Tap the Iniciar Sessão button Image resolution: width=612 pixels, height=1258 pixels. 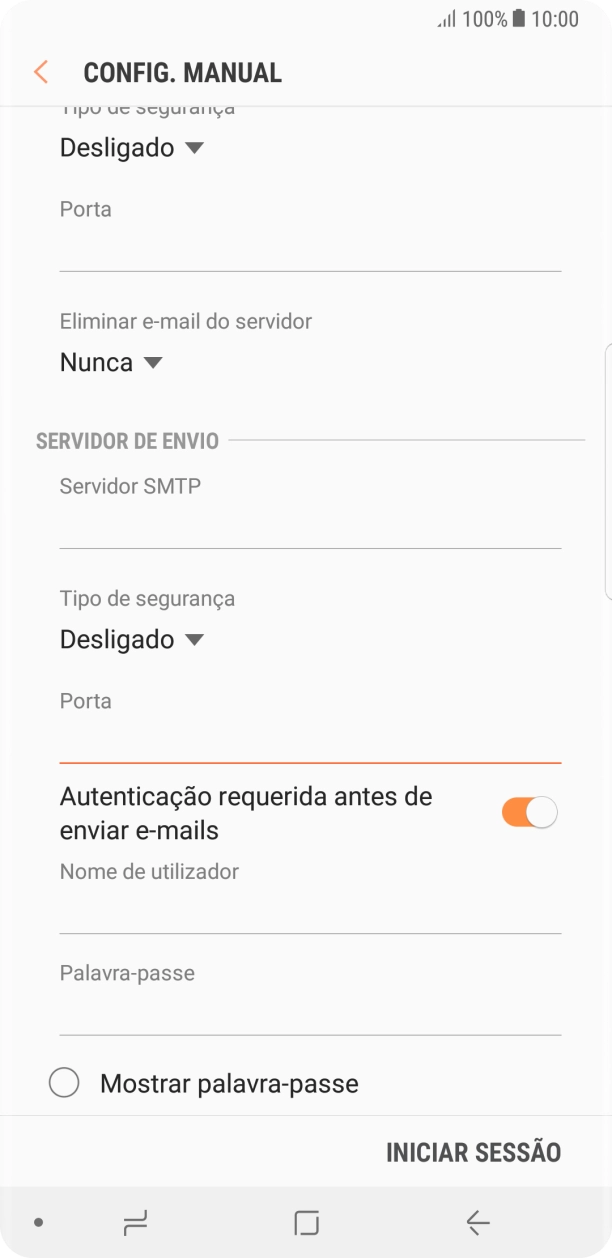(x=473, y=1152)
